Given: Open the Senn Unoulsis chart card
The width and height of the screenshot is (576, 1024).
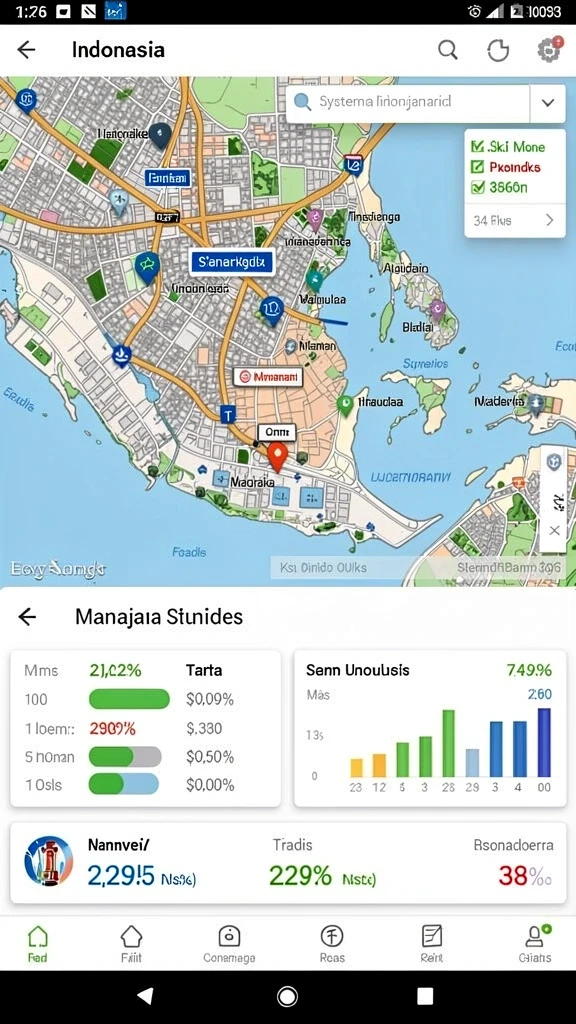Looking at the screenshot, I should click(430, 728).
